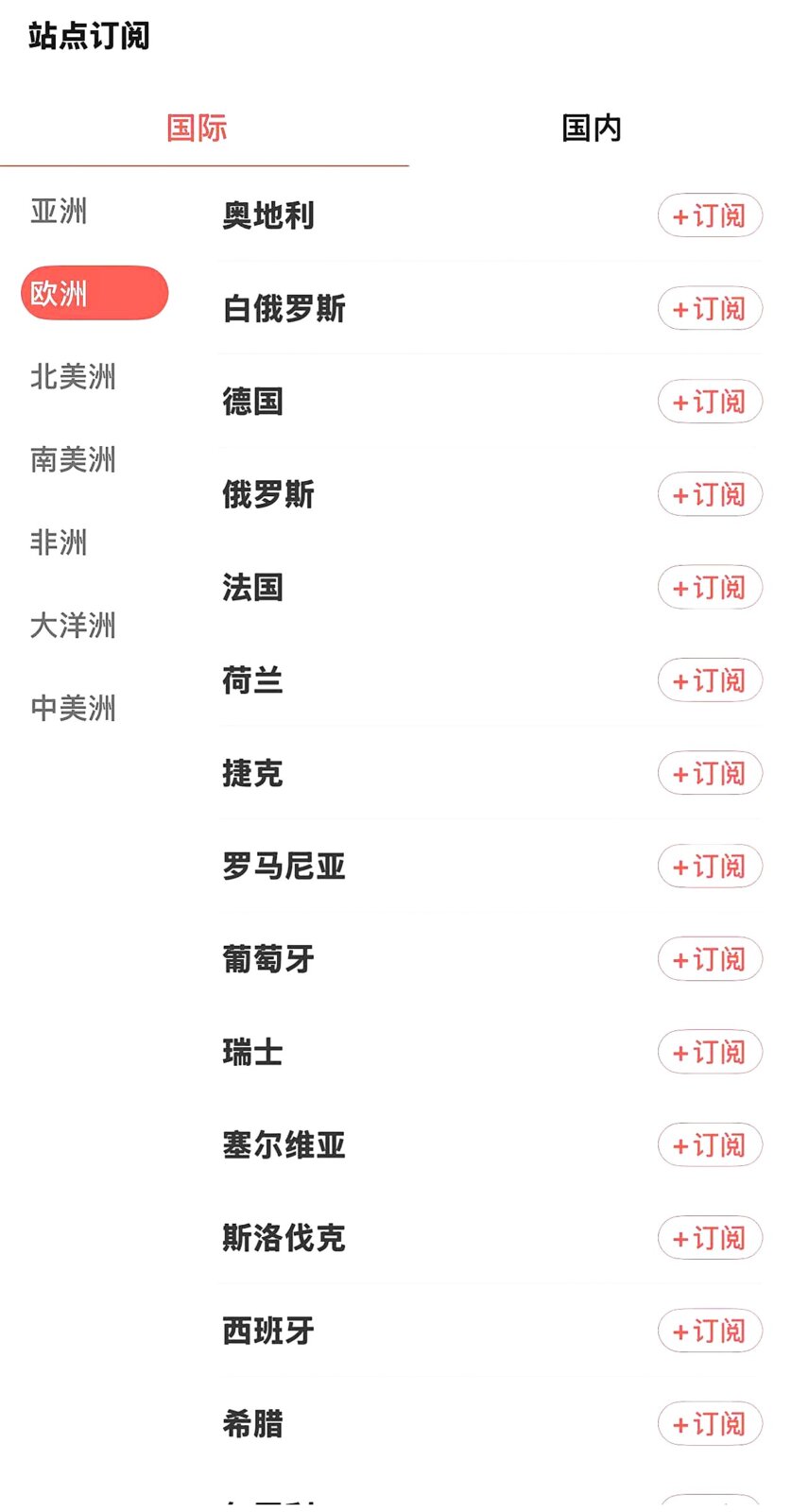791x1512 pixels.
Task: Tap 订阅 beside 西班牙
Action: tap(710, 1332)
